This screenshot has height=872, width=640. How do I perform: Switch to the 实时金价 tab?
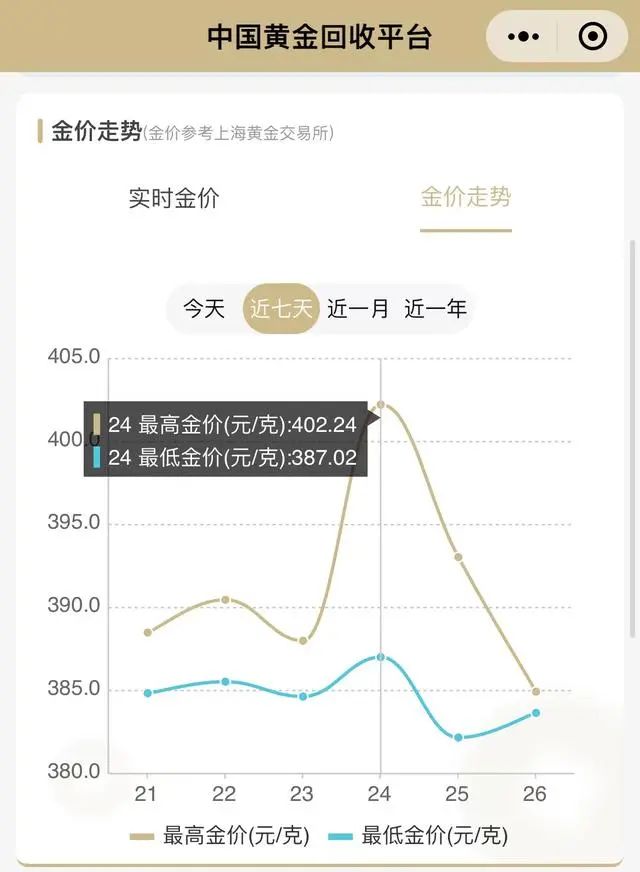pyautogui.click(x=173, y=198)
